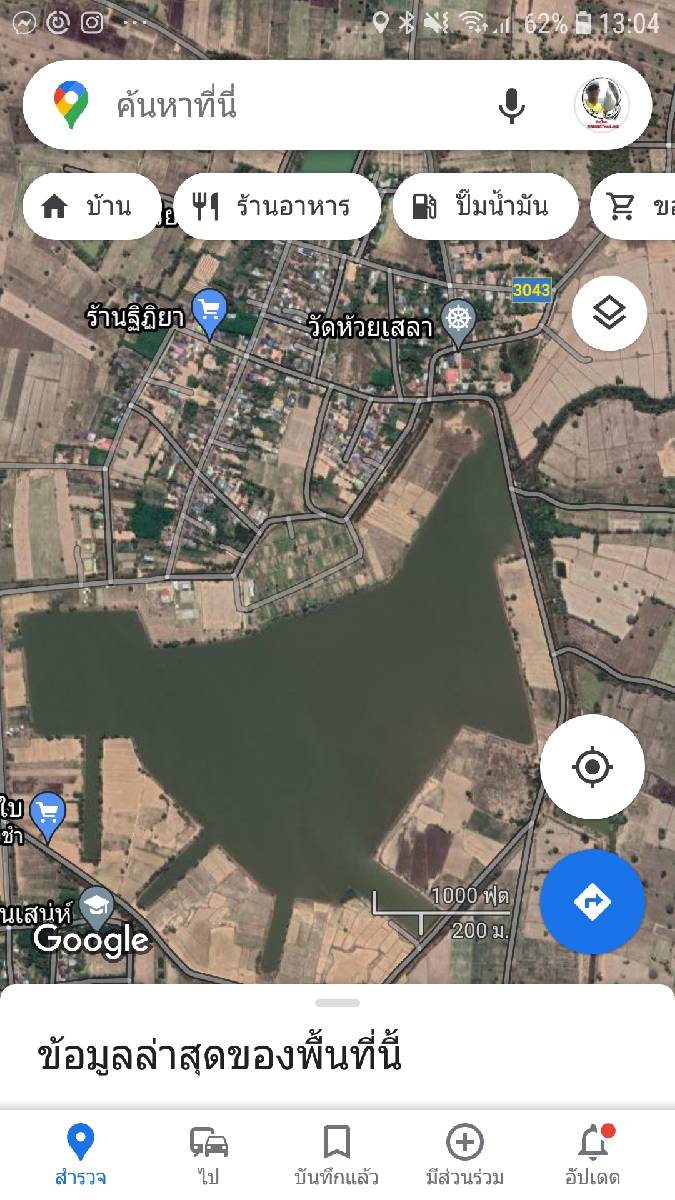Select the ร้านอาหาร restaurants chip
The height and width of the screenshot is (1200, 675).
(277, 207)
